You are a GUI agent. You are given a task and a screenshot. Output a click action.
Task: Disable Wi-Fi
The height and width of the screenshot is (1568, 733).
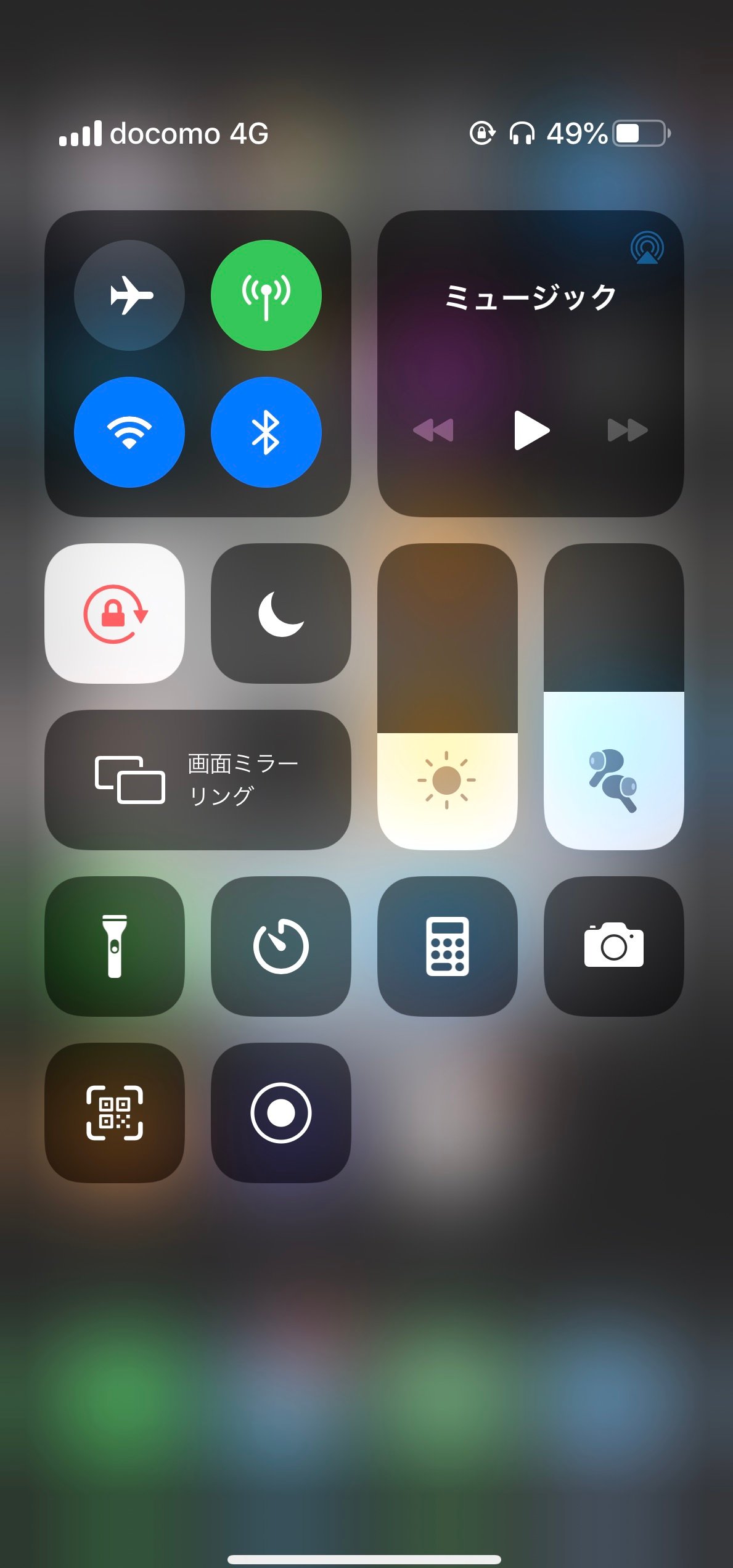click(x=129, y=432)
